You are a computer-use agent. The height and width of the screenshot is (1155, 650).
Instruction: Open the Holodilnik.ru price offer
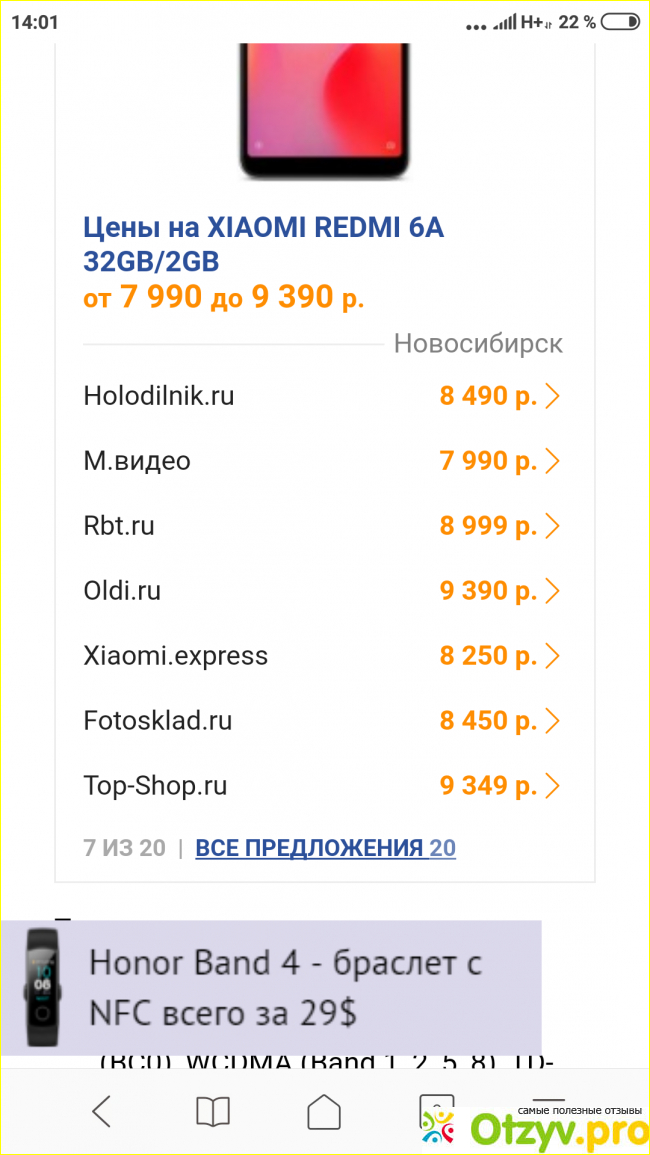click(x=320, y=396)
